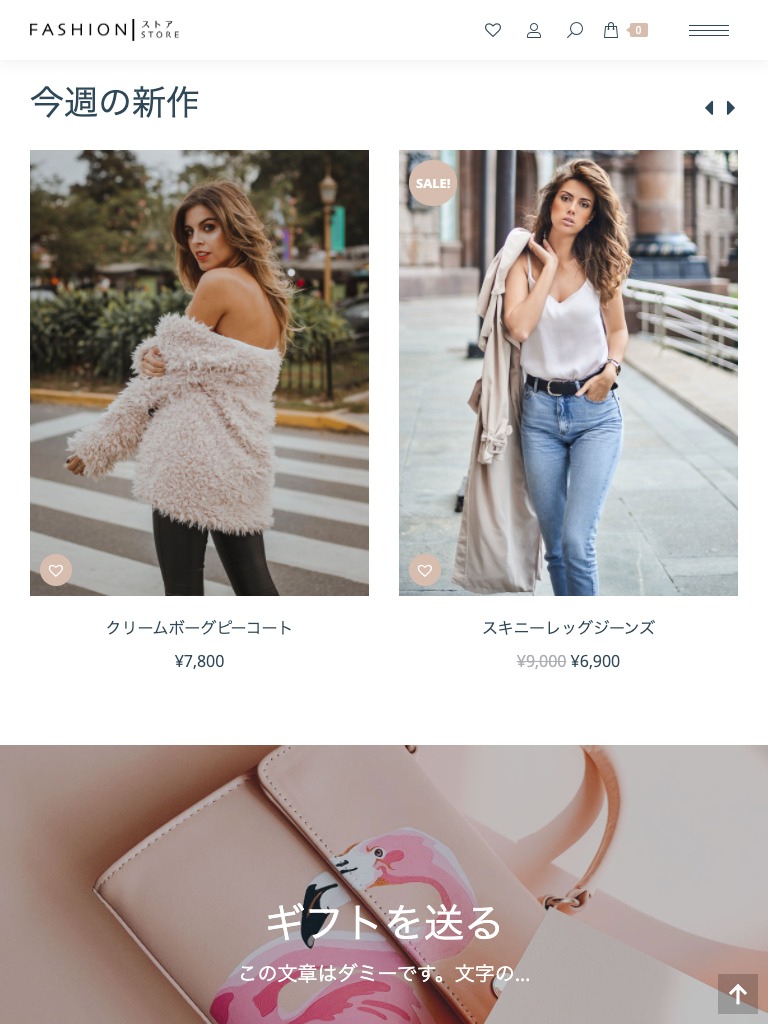Add スキニーレッグジーンズ to wishlist
The image size is (768, 1024).
(x=425, y=570)
